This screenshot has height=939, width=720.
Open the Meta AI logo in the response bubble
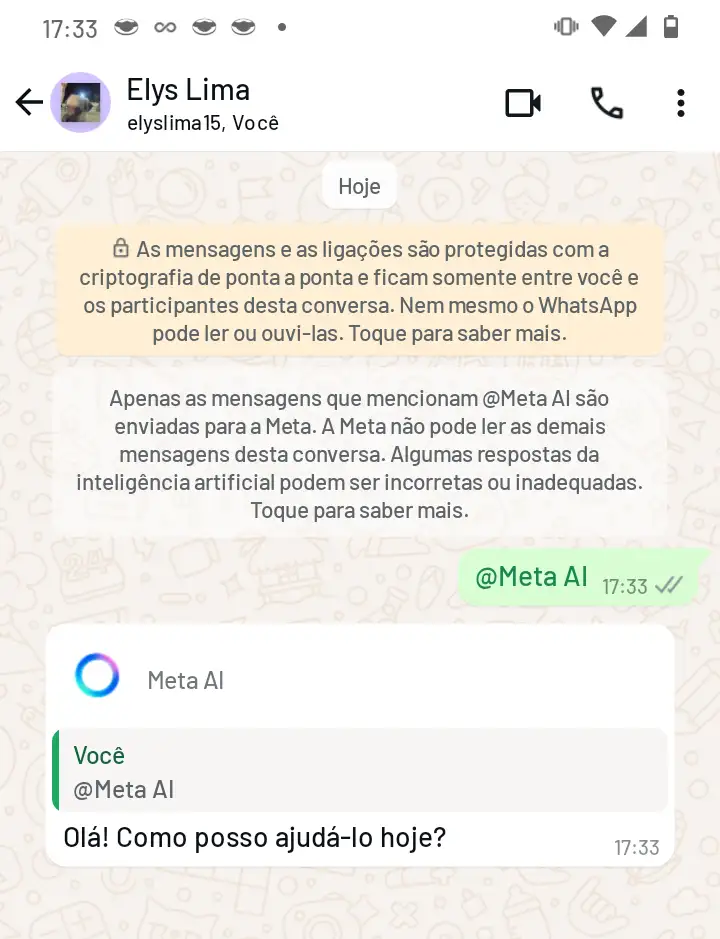click(x=97, y=675)
